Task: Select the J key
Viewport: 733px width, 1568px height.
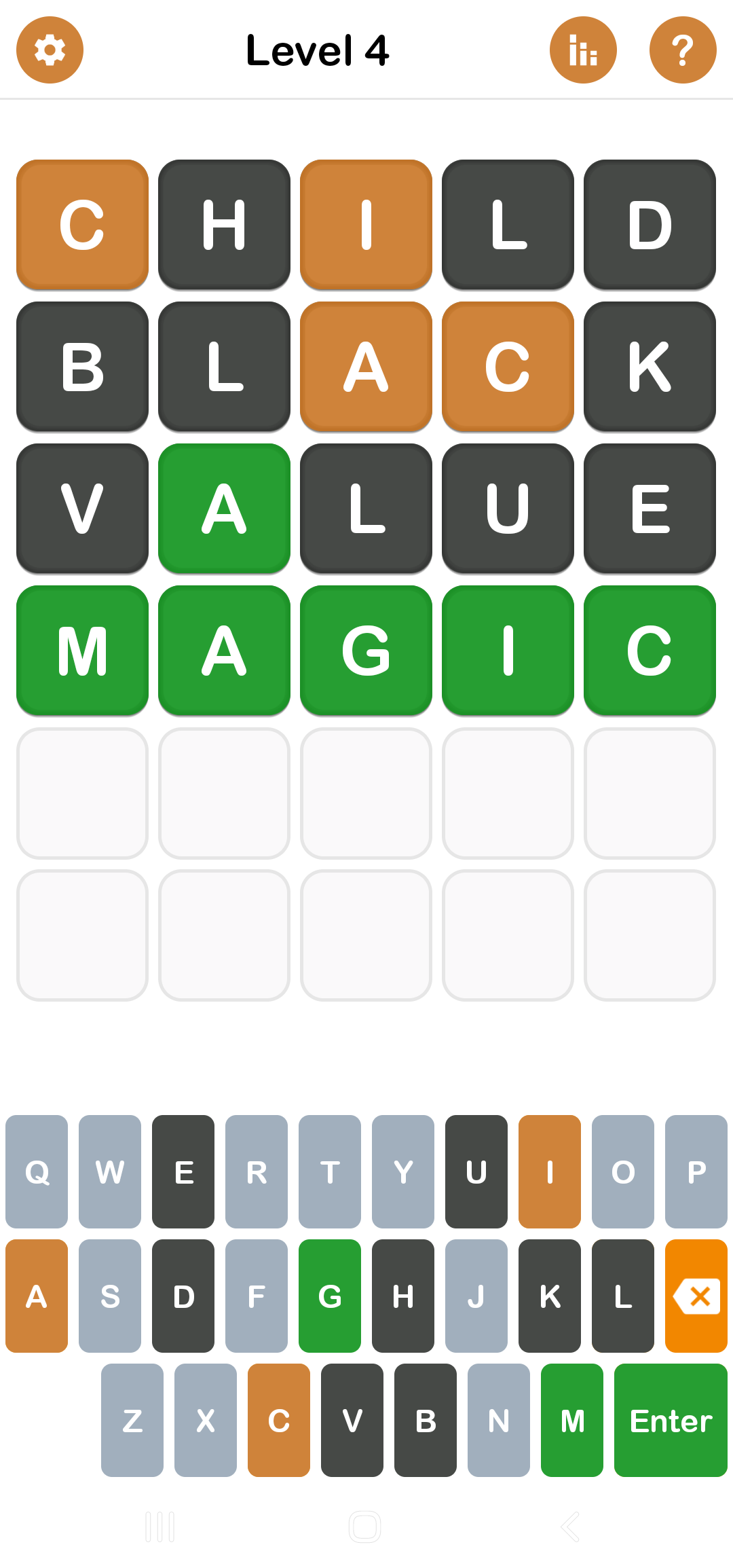Action: (476, 1296)
